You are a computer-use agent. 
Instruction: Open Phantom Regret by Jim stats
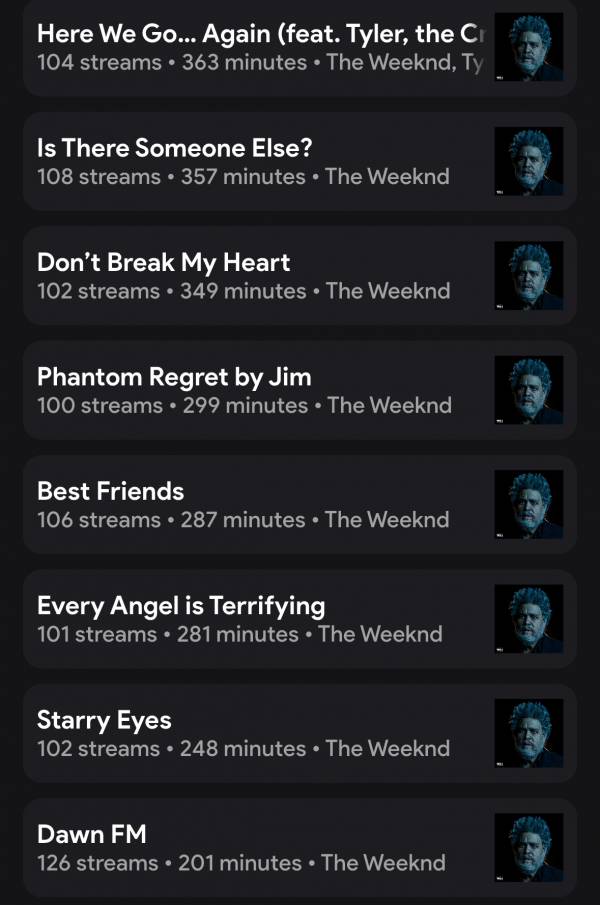point(260,390)
